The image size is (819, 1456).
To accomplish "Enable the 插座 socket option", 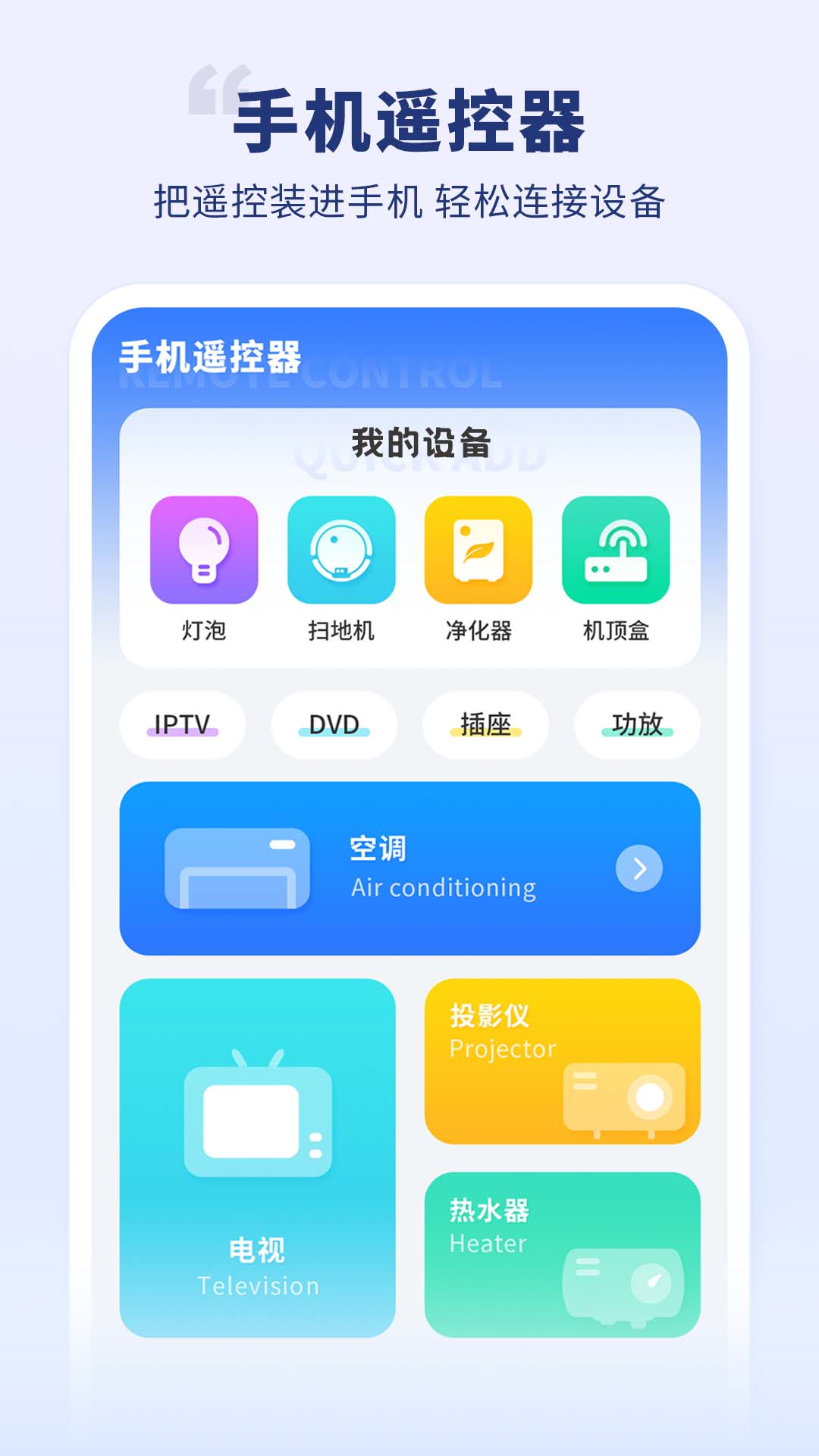I will point(484,725).
